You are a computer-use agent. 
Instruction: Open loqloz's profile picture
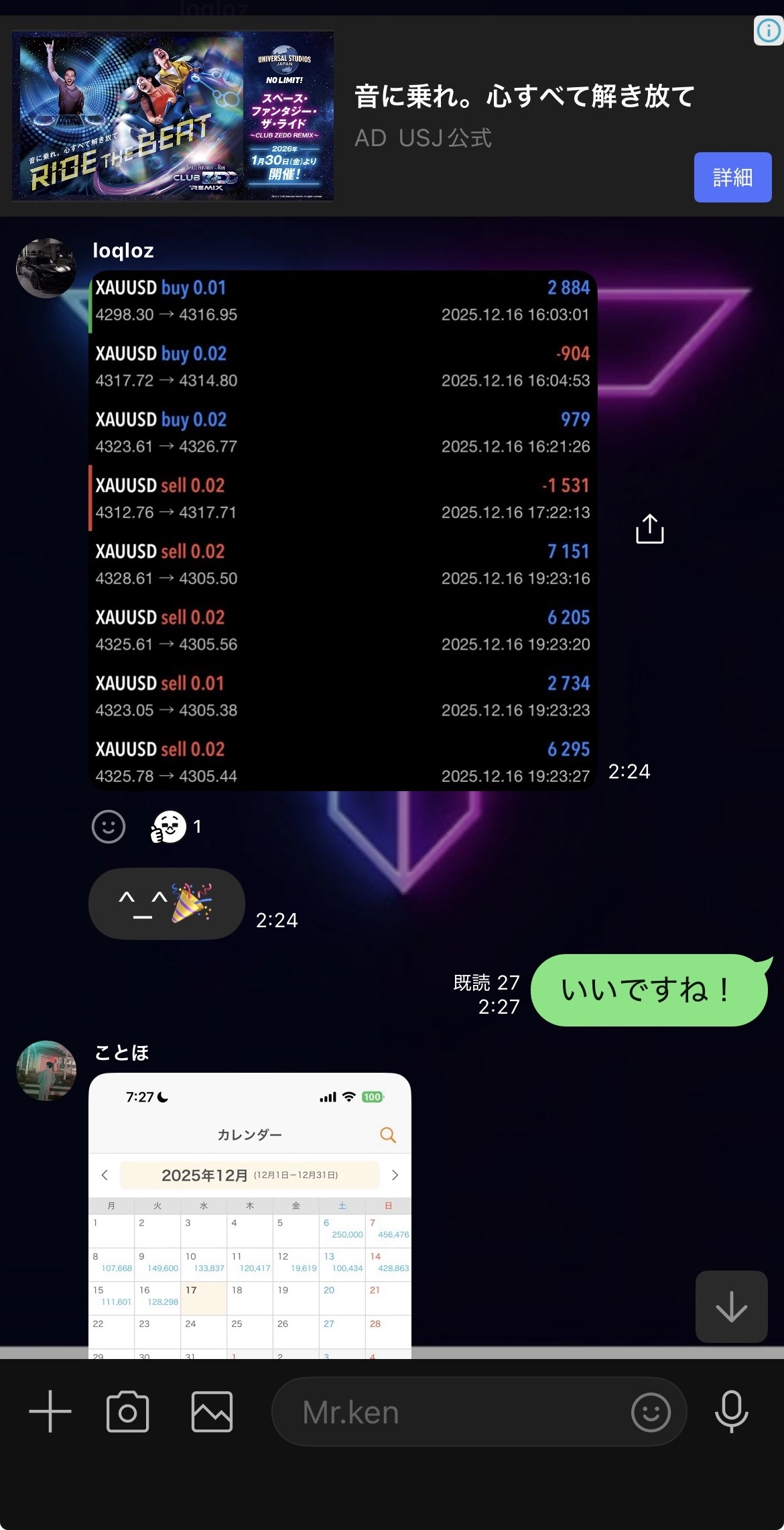click(46, 268)
